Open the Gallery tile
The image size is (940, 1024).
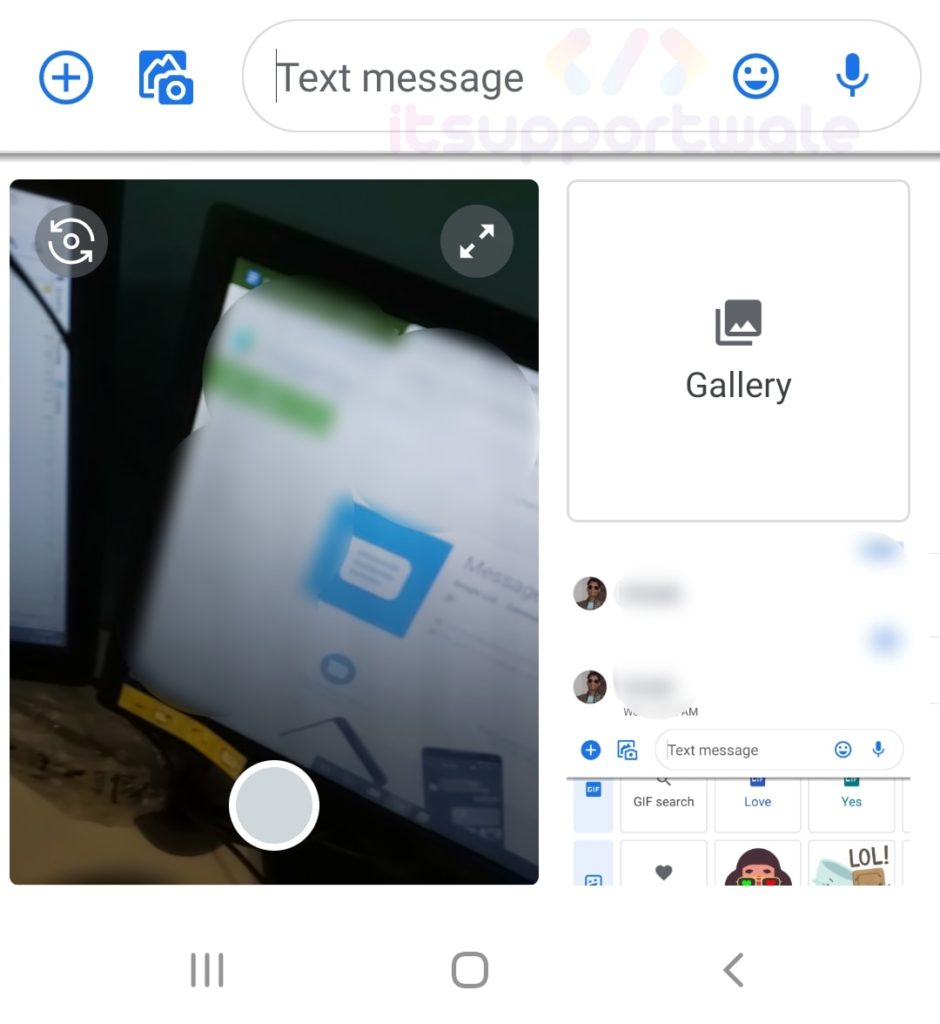pos(738,351)
